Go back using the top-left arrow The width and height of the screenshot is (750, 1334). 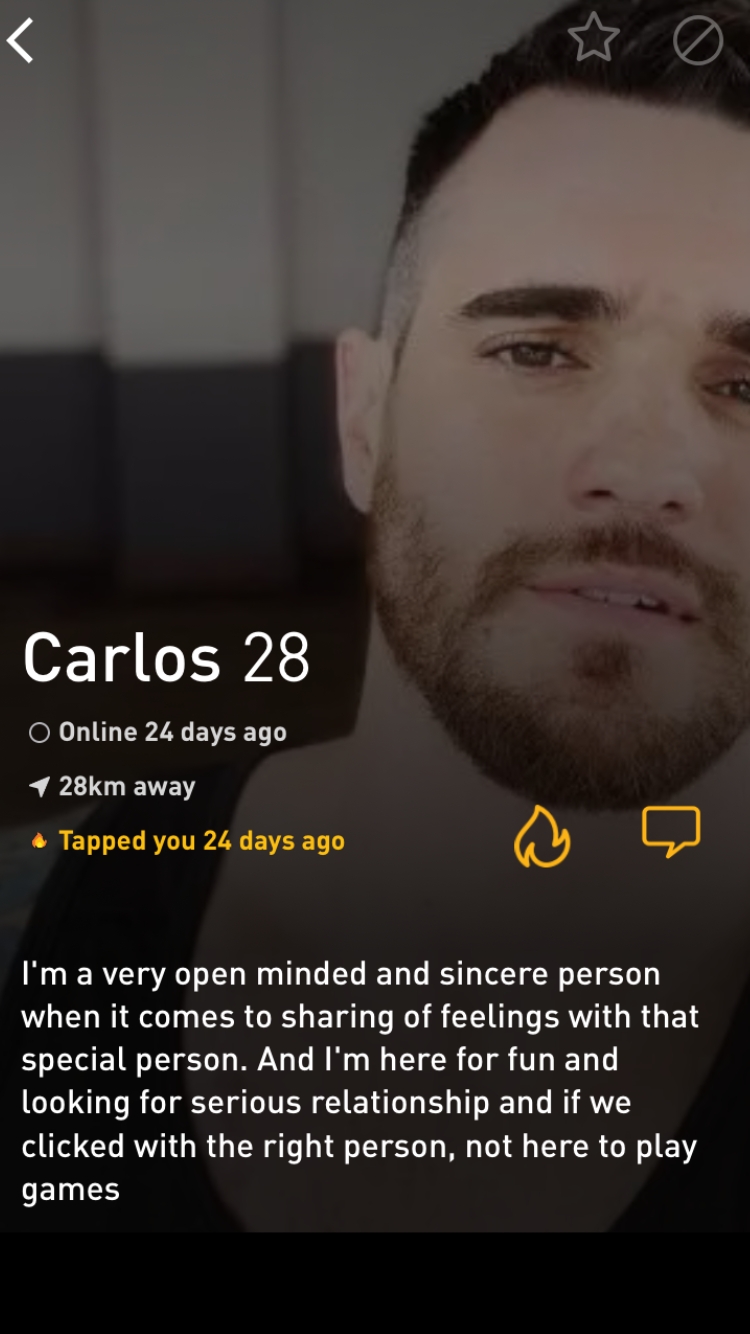[x=21, y=42]
